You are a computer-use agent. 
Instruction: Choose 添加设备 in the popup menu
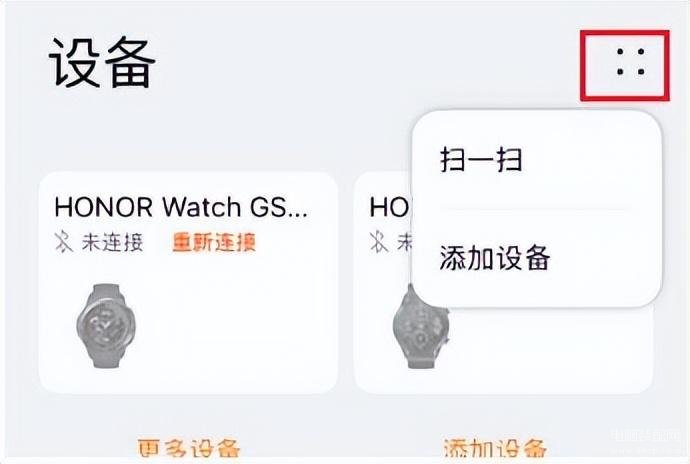point(495,258)
